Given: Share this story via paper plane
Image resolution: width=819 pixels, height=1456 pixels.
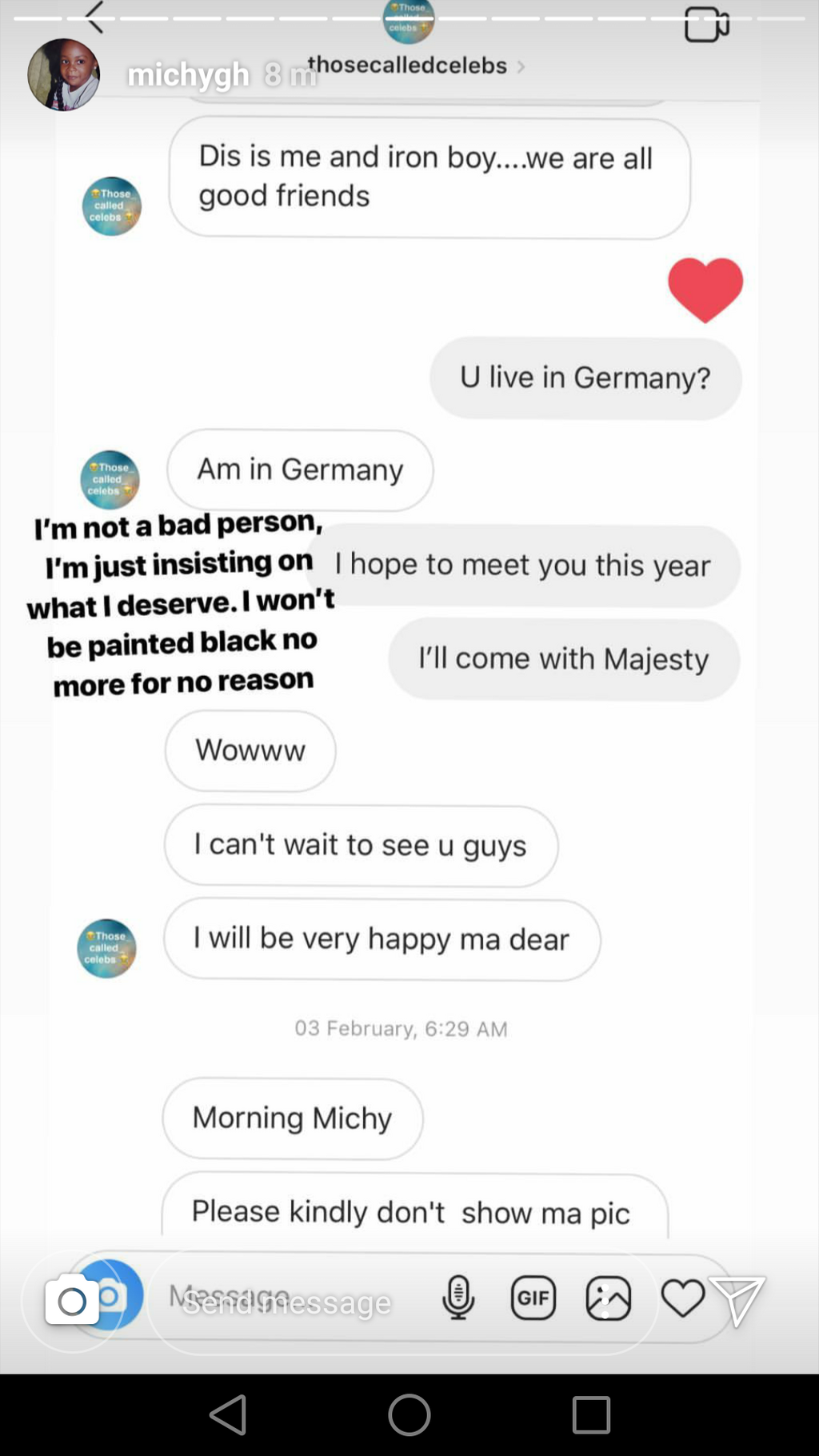Looking at the screenshot, I should tap(737, 1301).
